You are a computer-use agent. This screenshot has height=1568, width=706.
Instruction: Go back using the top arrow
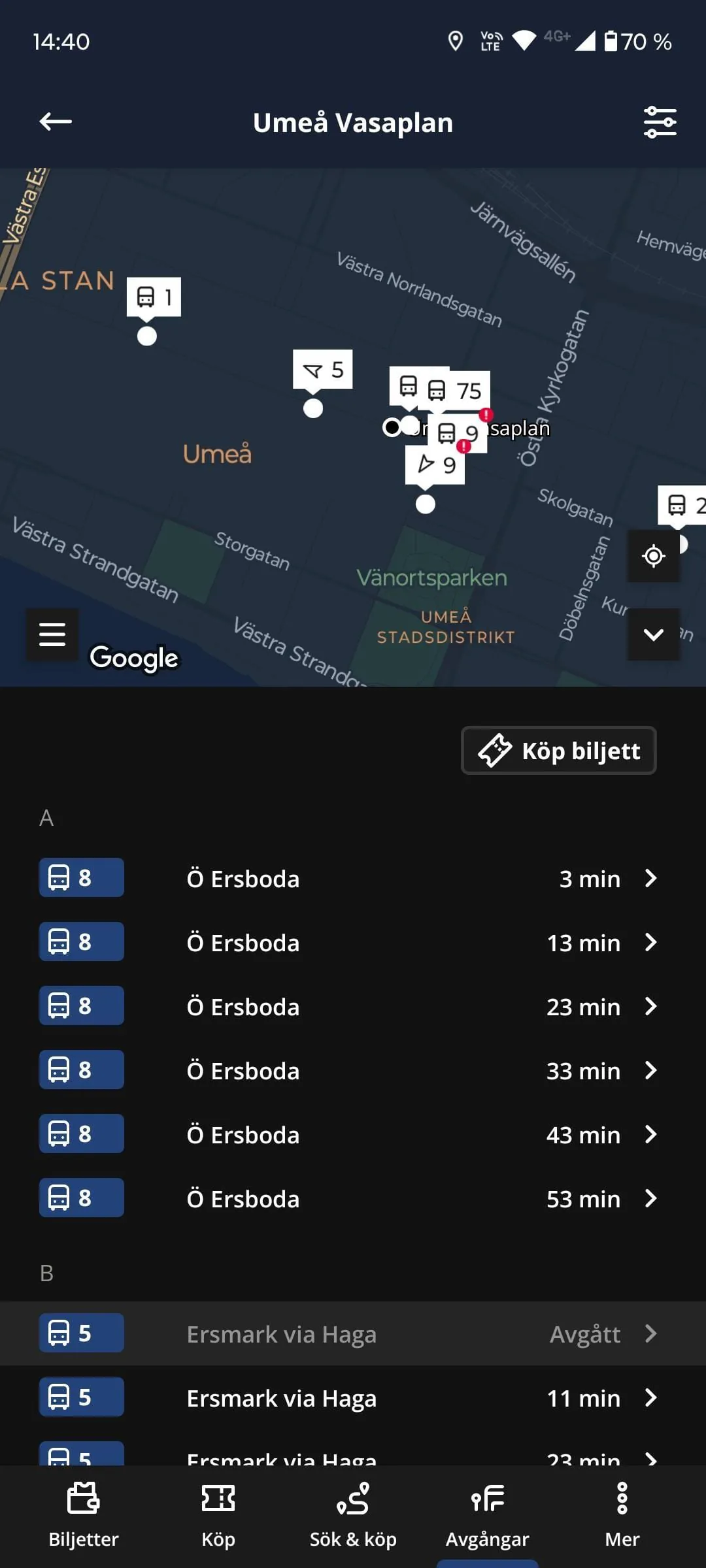pos(56,122)
